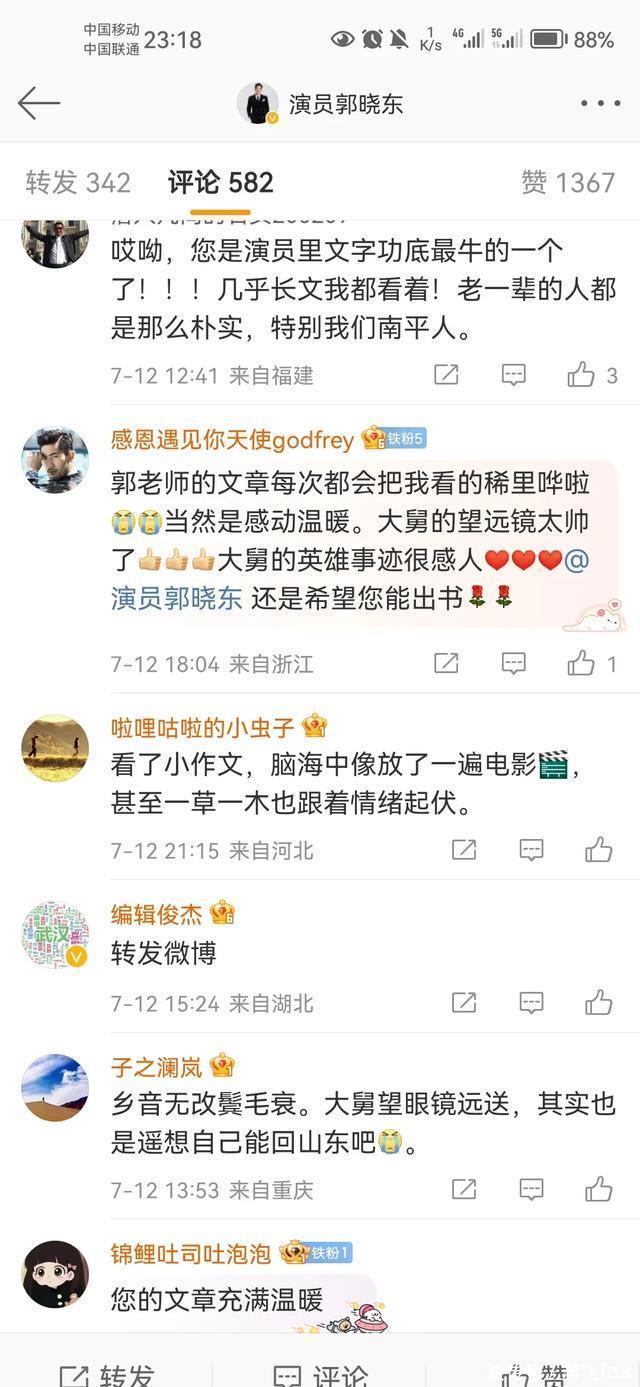The width and height of the screenshot is (640, 1387).
Task: Like 感恩遇见你天使godfrey's comment
Action: pyautogui.click(x=582, y=663)
